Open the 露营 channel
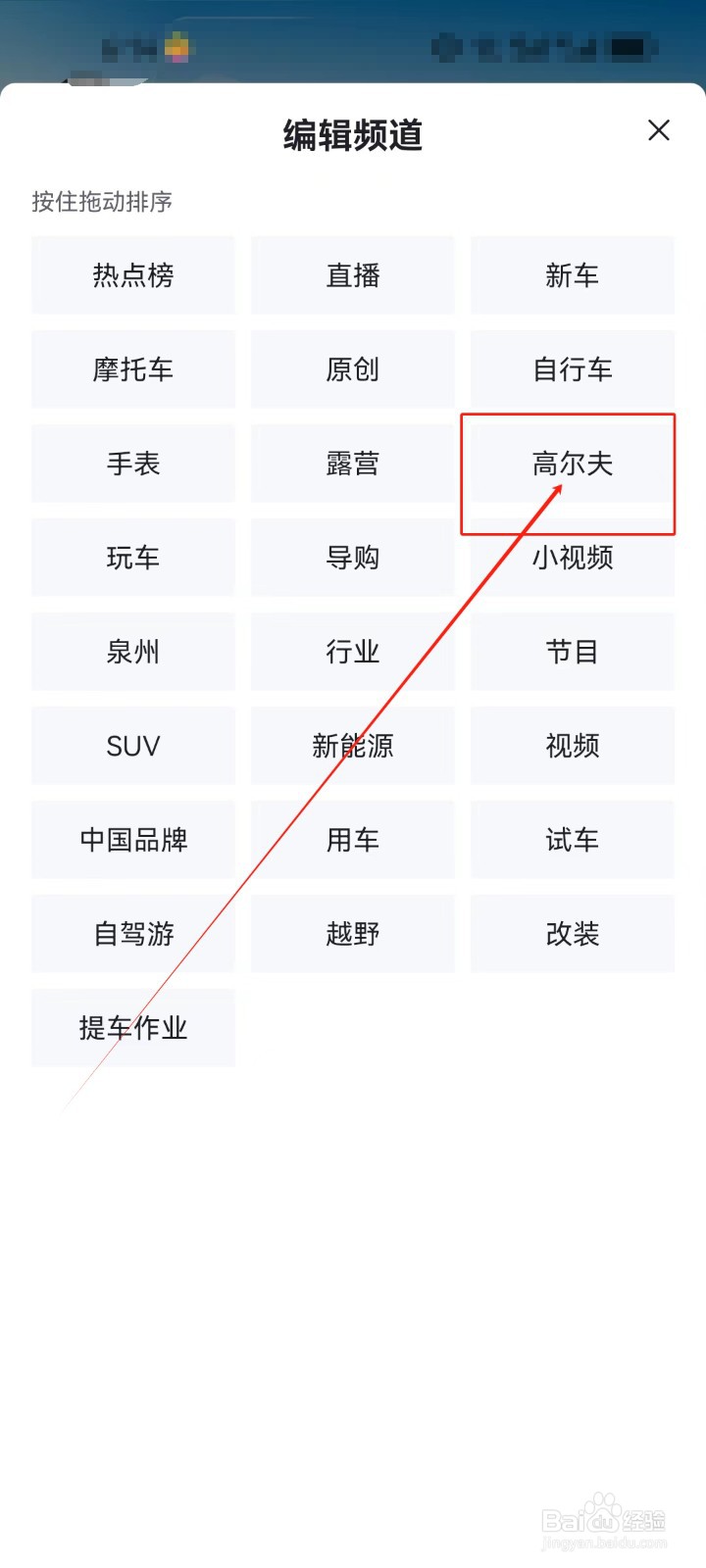Viewport: 706px width, 1568px height. pyautogui.click(x=352, y=464)
